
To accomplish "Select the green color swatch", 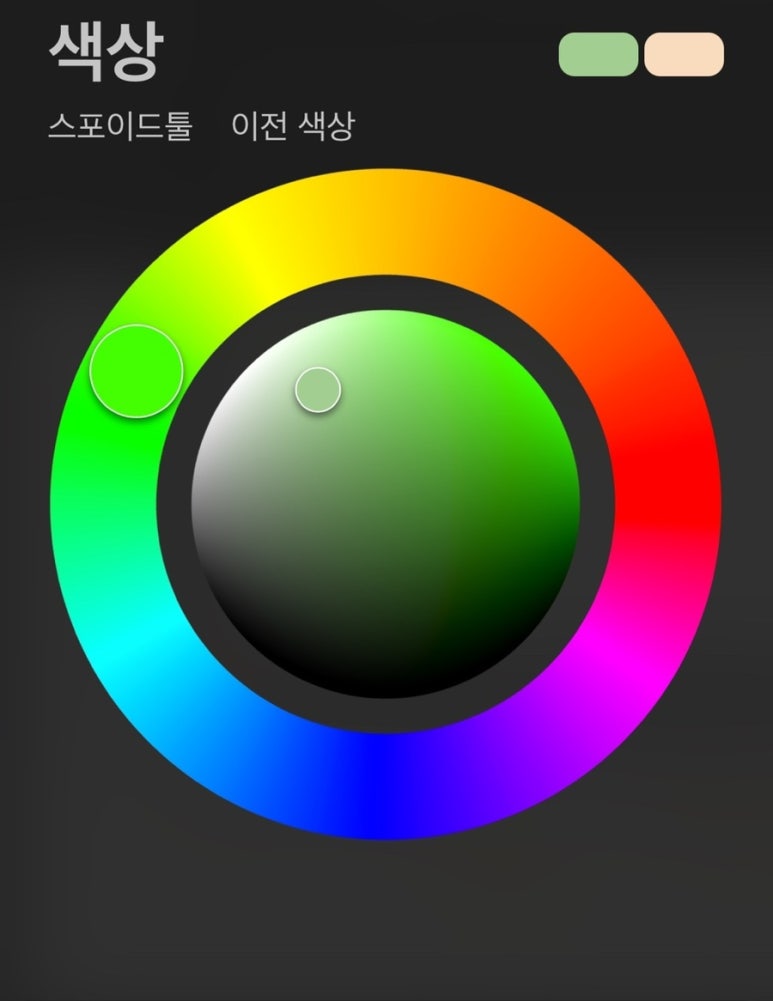I will click(x=598, y=54).
